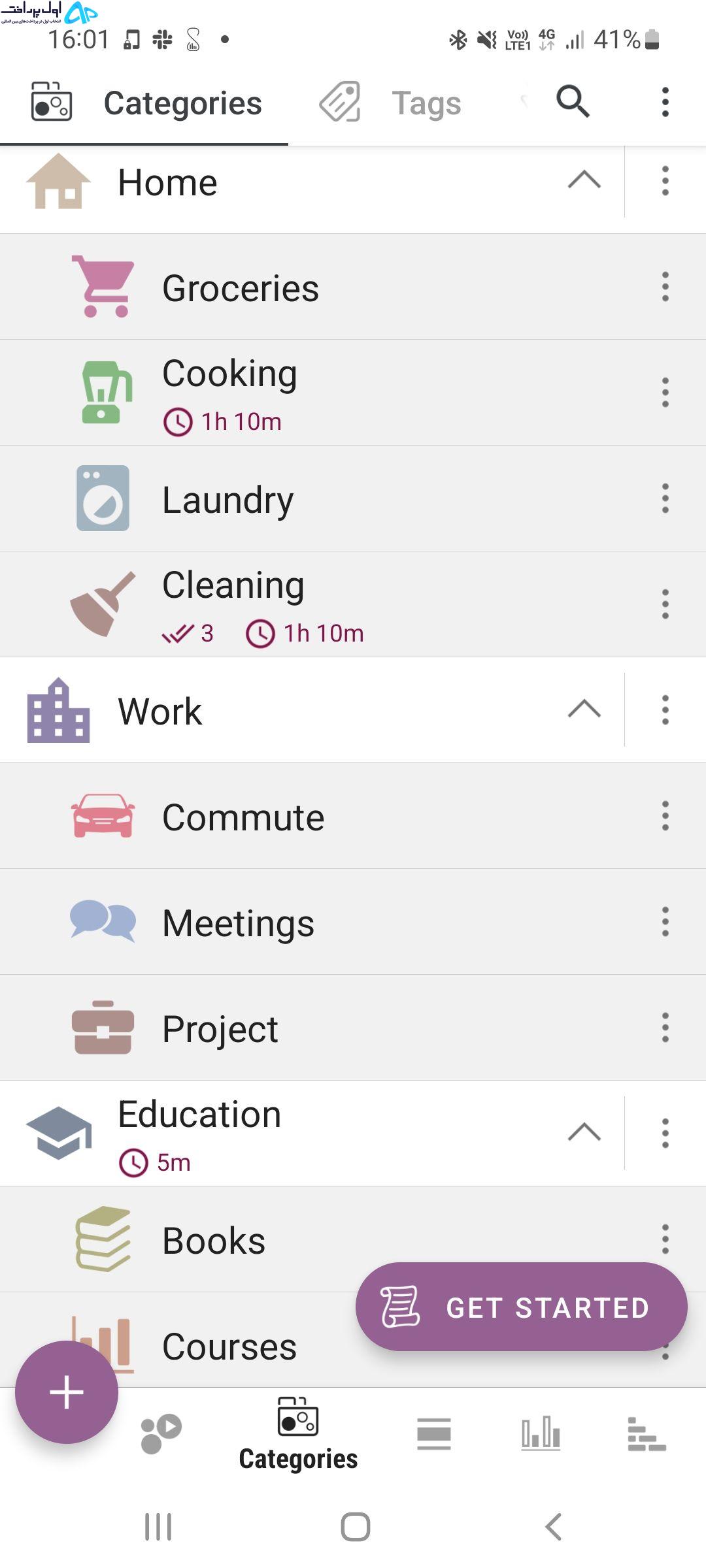This screenshot has height=1568, width=706.
Task: Open options menu for Project
Action: pos(665,1028)
